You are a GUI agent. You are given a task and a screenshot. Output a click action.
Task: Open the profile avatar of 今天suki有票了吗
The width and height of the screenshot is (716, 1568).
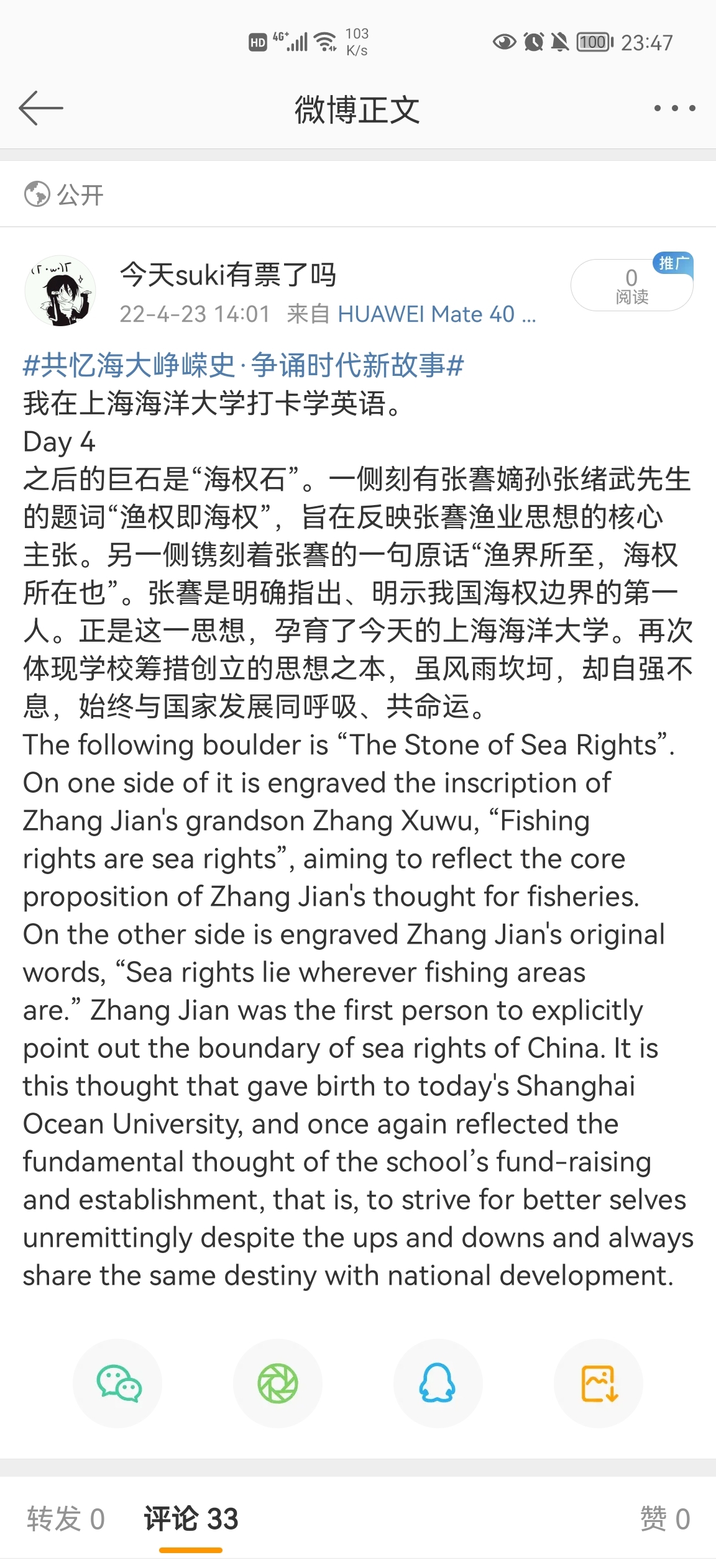point(60,291)
